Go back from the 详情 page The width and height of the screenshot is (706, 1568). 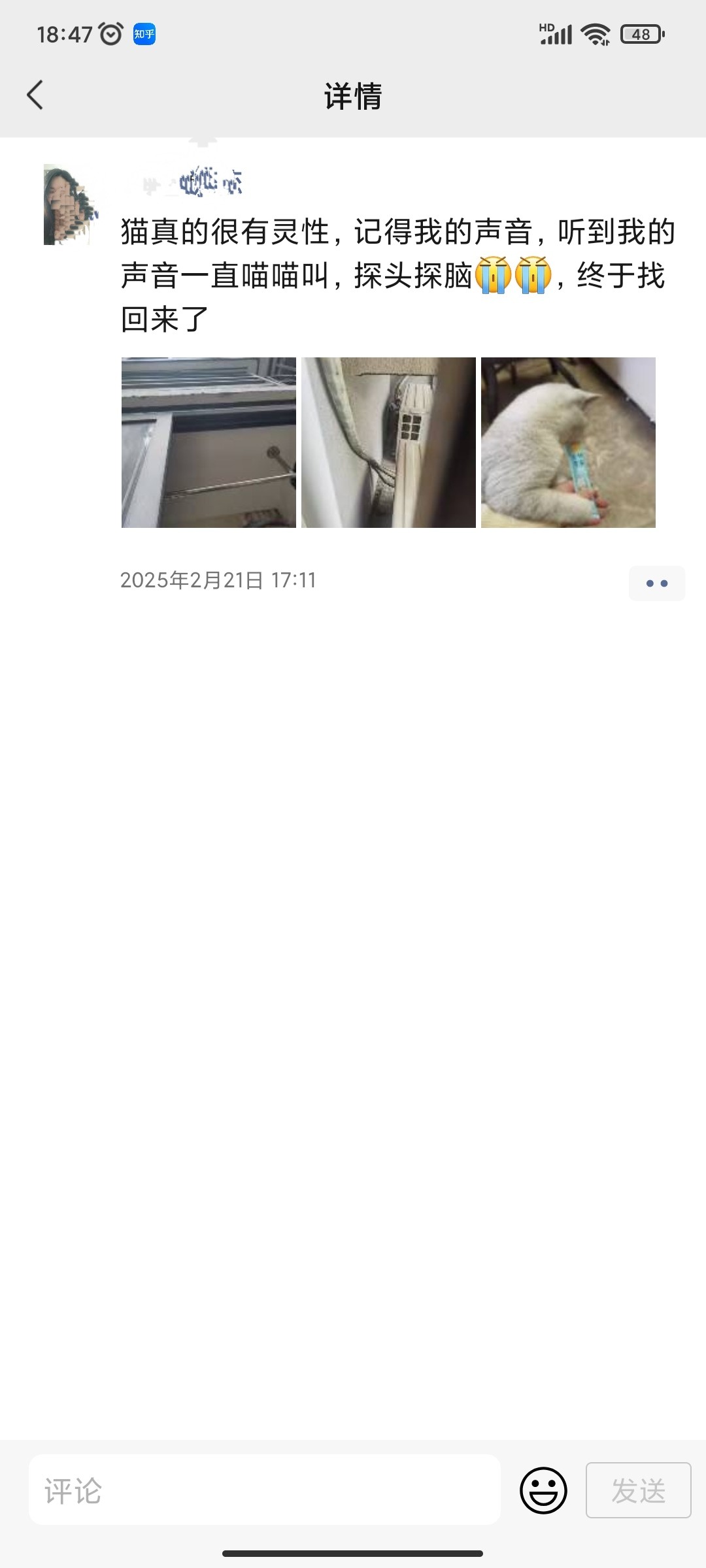pos(35,95)
